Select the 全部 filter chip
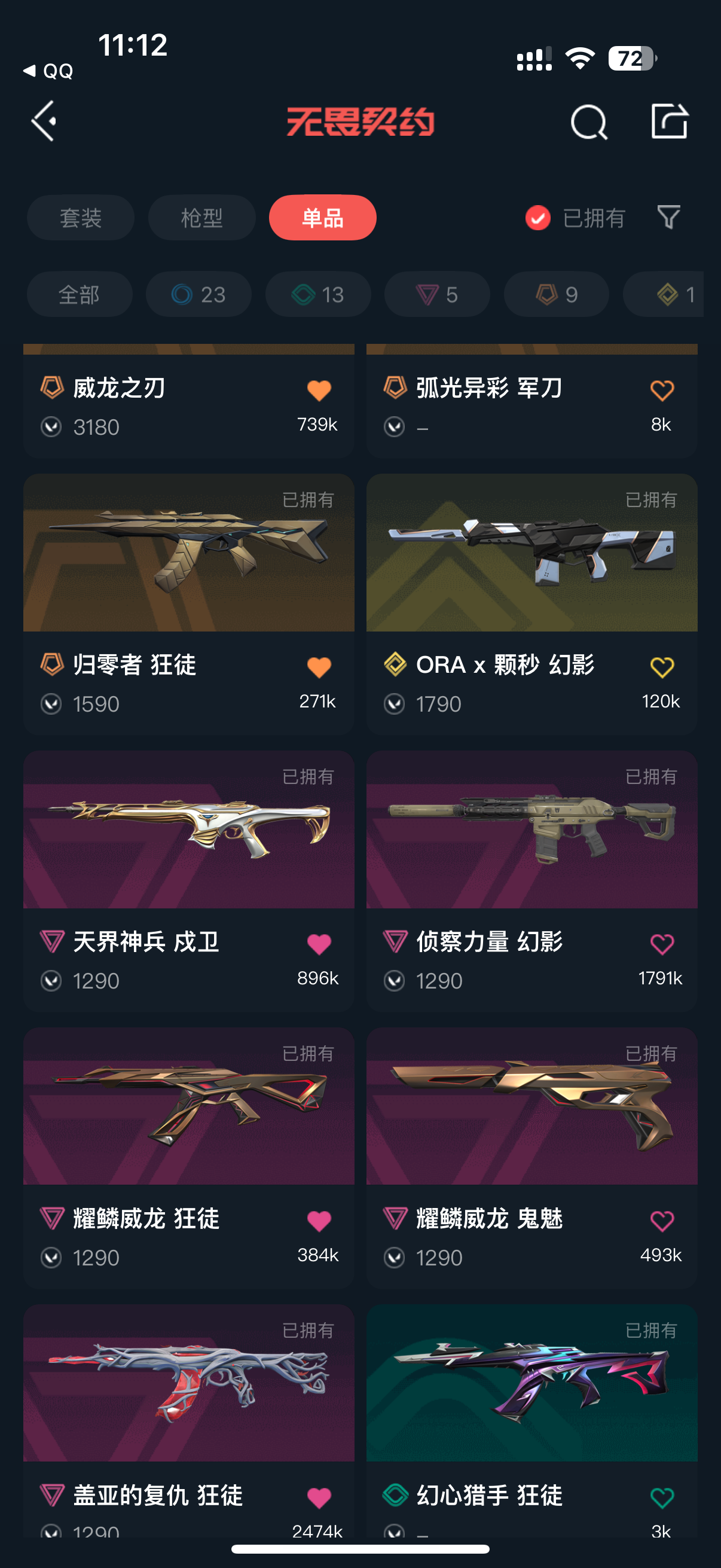 (79, 295)
